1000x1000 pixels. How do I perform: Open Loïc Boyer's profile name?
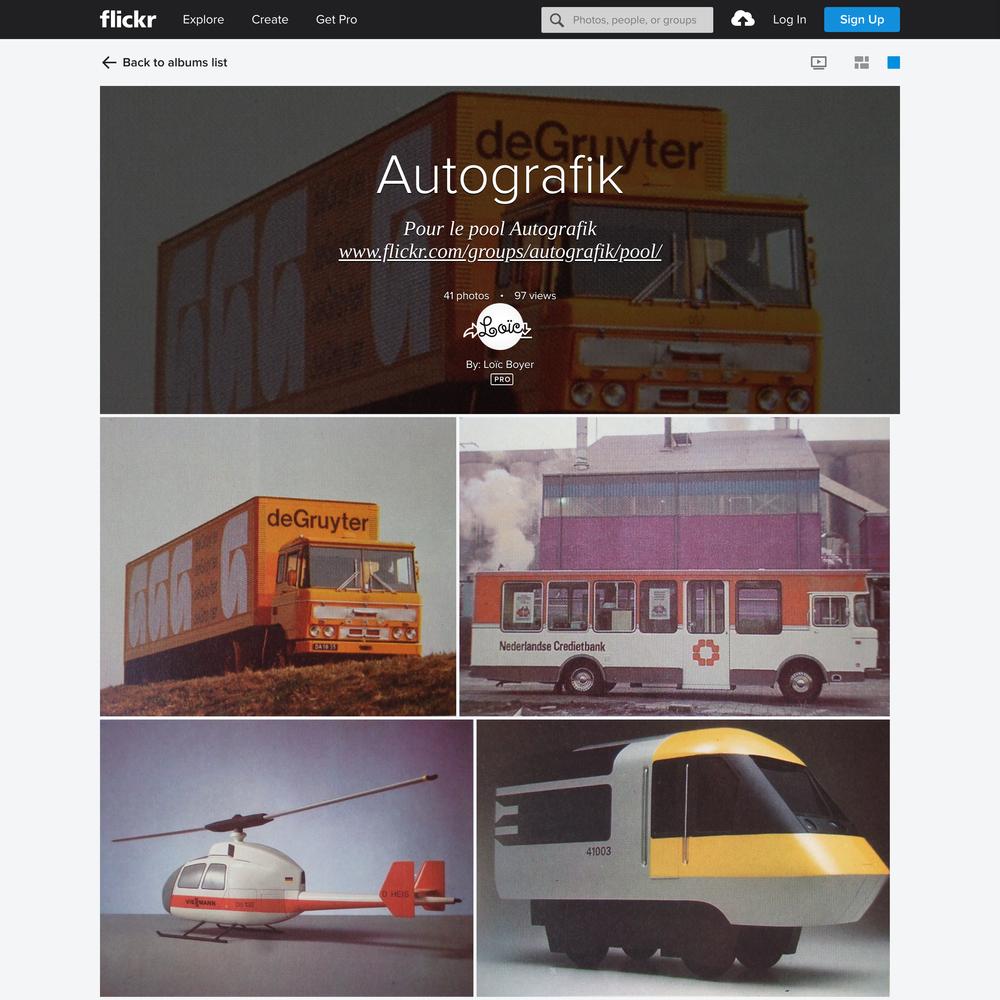(506, 365)
